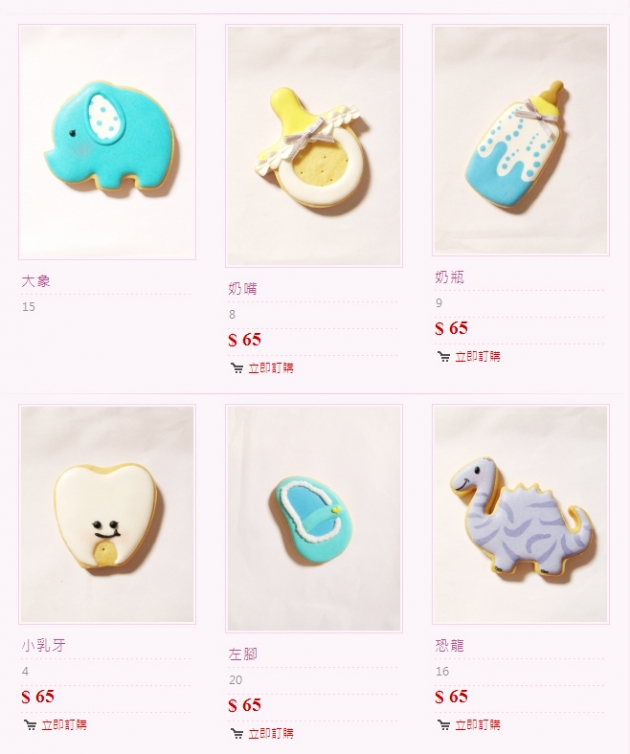Select the 小乳牙 tooth cookie image
The height and width of the screenshot is (754, 630).
[107, 513]
